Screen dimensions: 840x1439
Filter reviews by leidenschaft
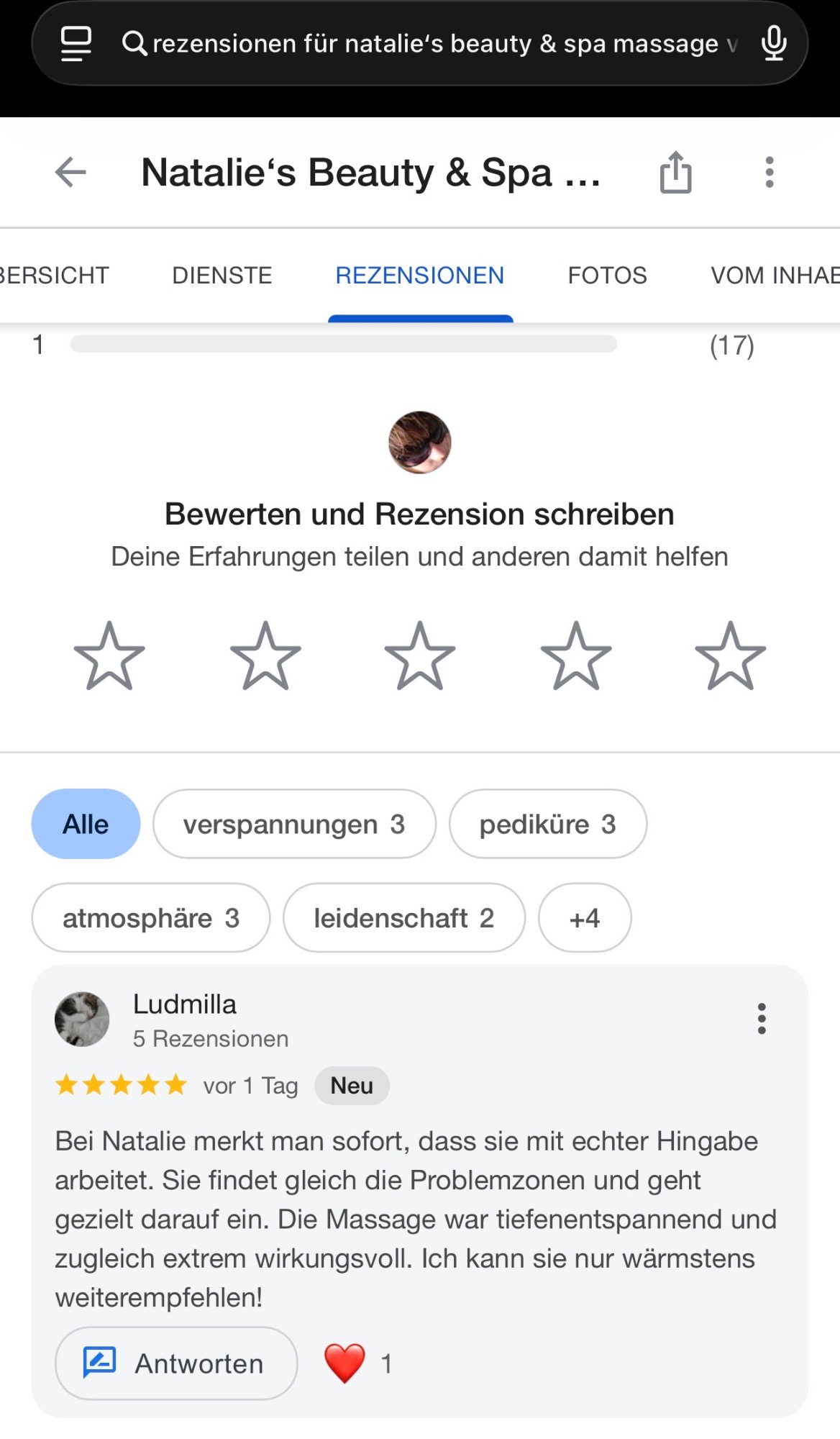click(403, 918)
